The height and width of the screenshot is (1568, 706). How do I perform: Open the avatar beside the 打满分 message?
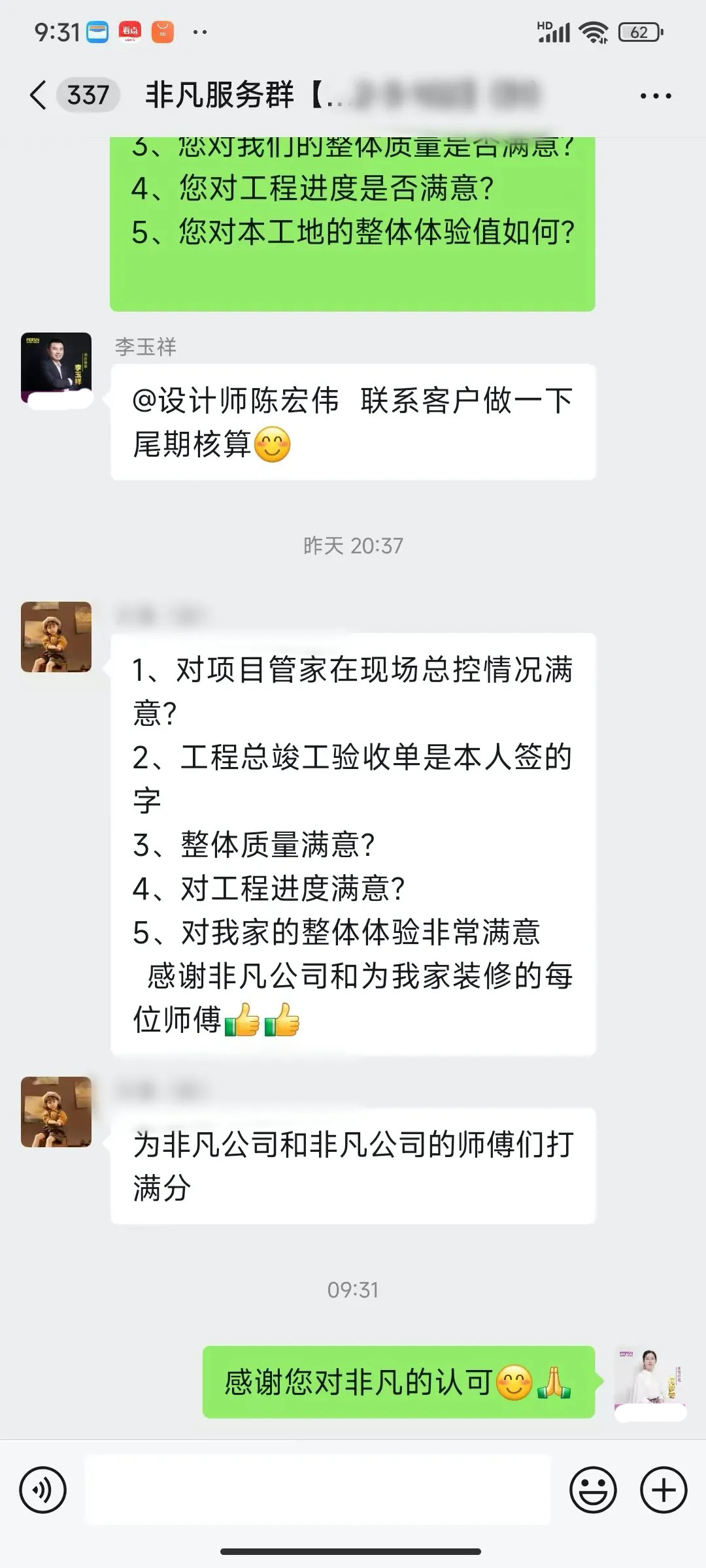[x=56, y=1112]
